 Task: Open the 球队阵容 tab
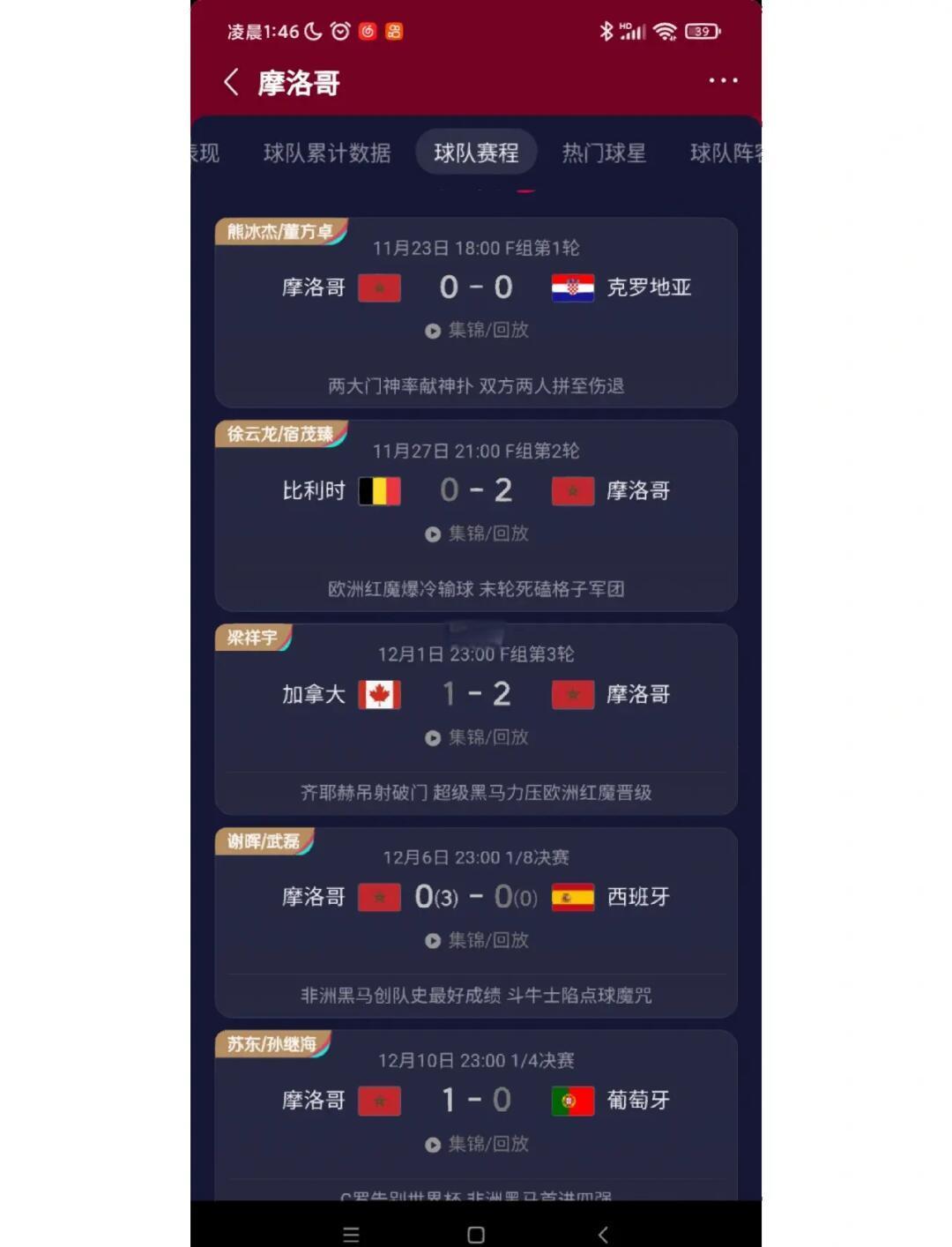pos(723,153)
